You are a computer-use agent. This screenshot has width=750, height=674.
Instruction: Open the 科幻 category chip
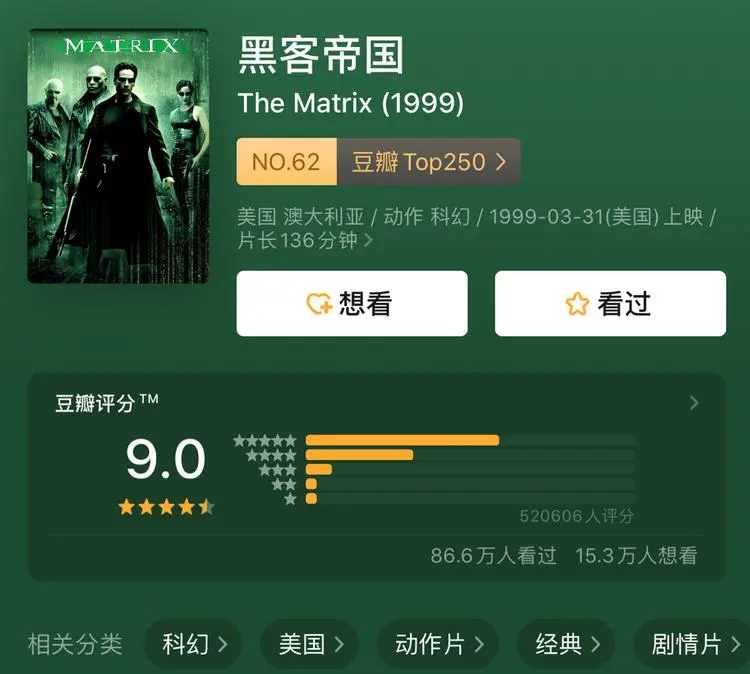[194, 644]
